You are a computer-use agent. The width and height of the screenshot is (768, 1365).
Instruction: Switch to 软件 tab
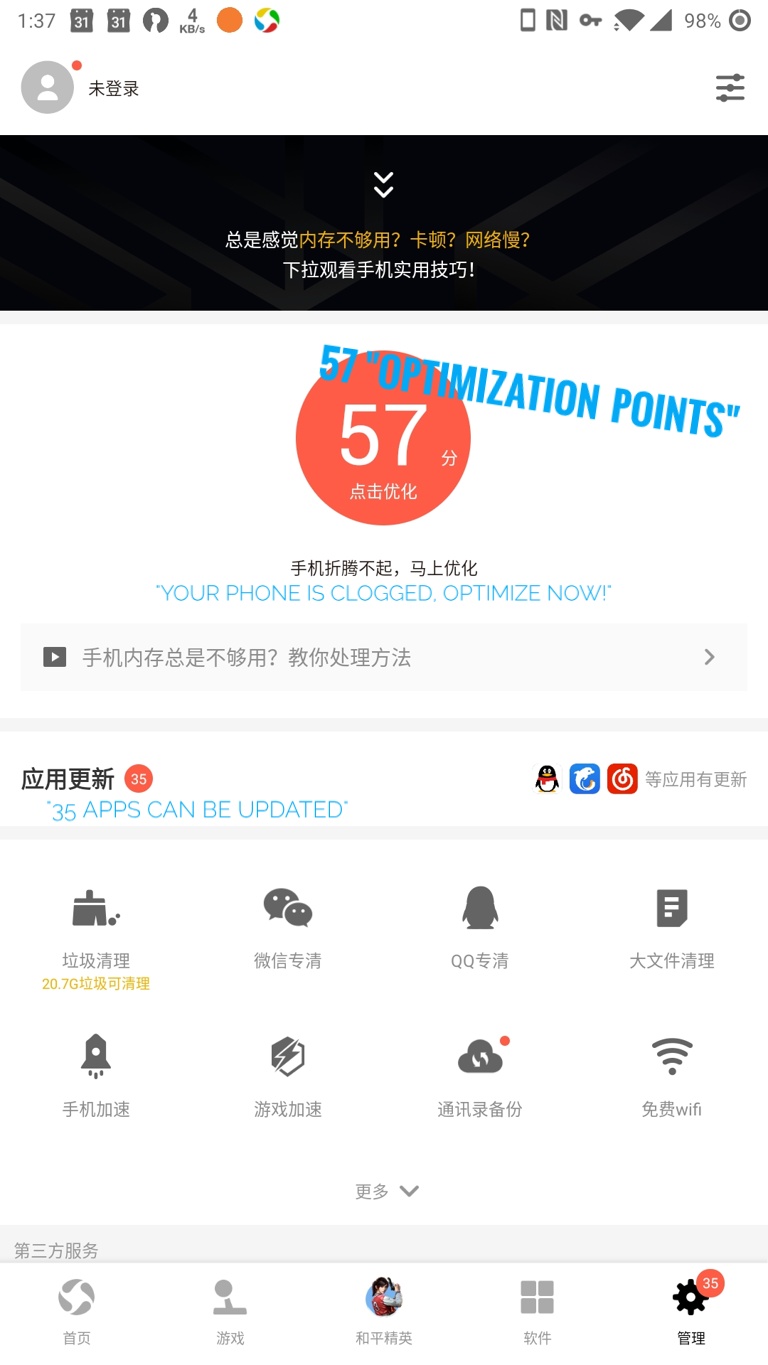(537, 1312)
